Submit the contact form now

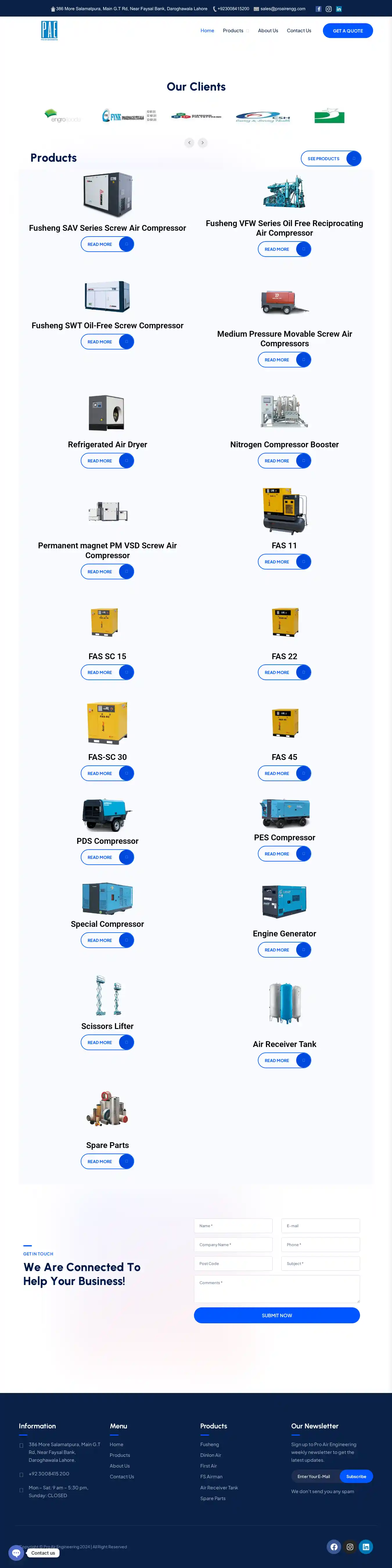click(277, 1315)
